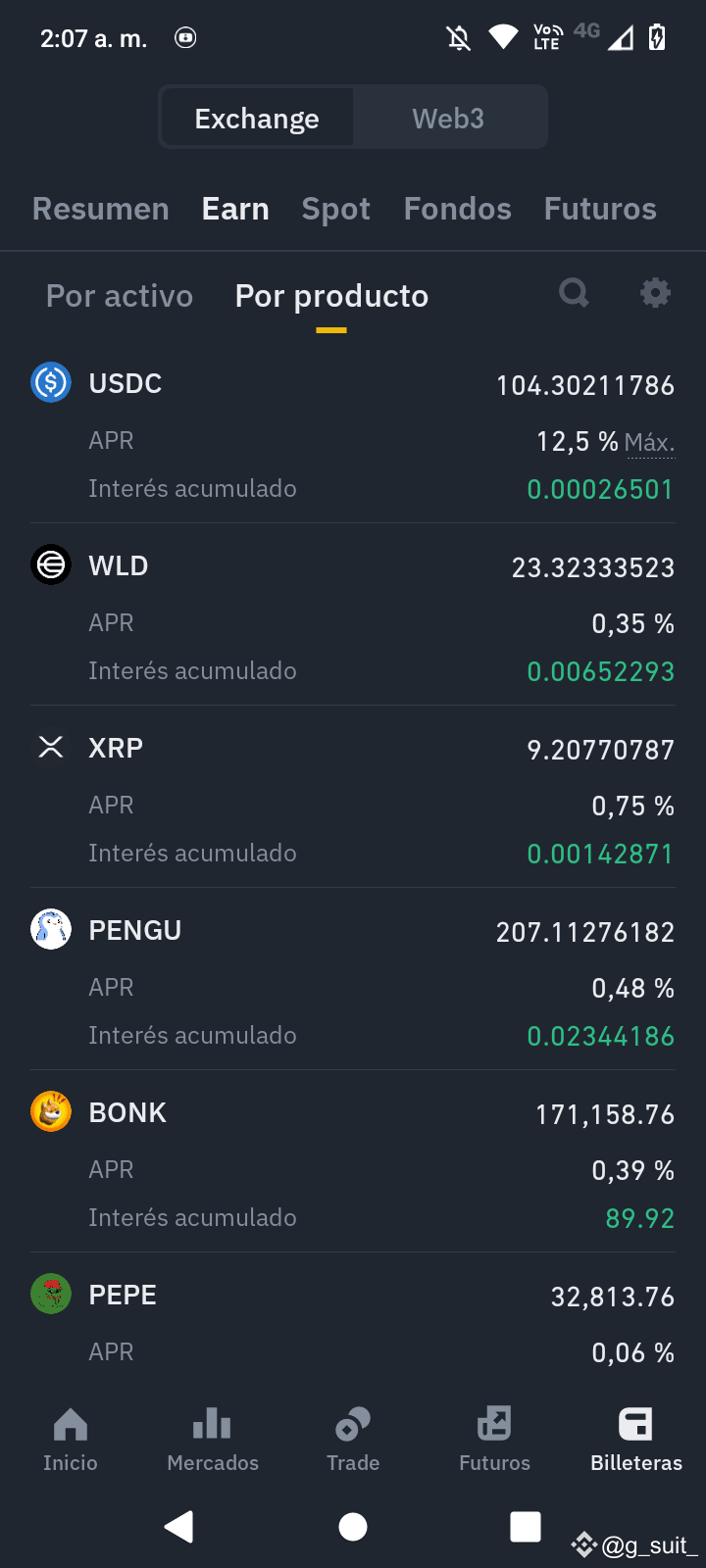
Task: Select the Por activo view
Action: click(x=120, y=296)
